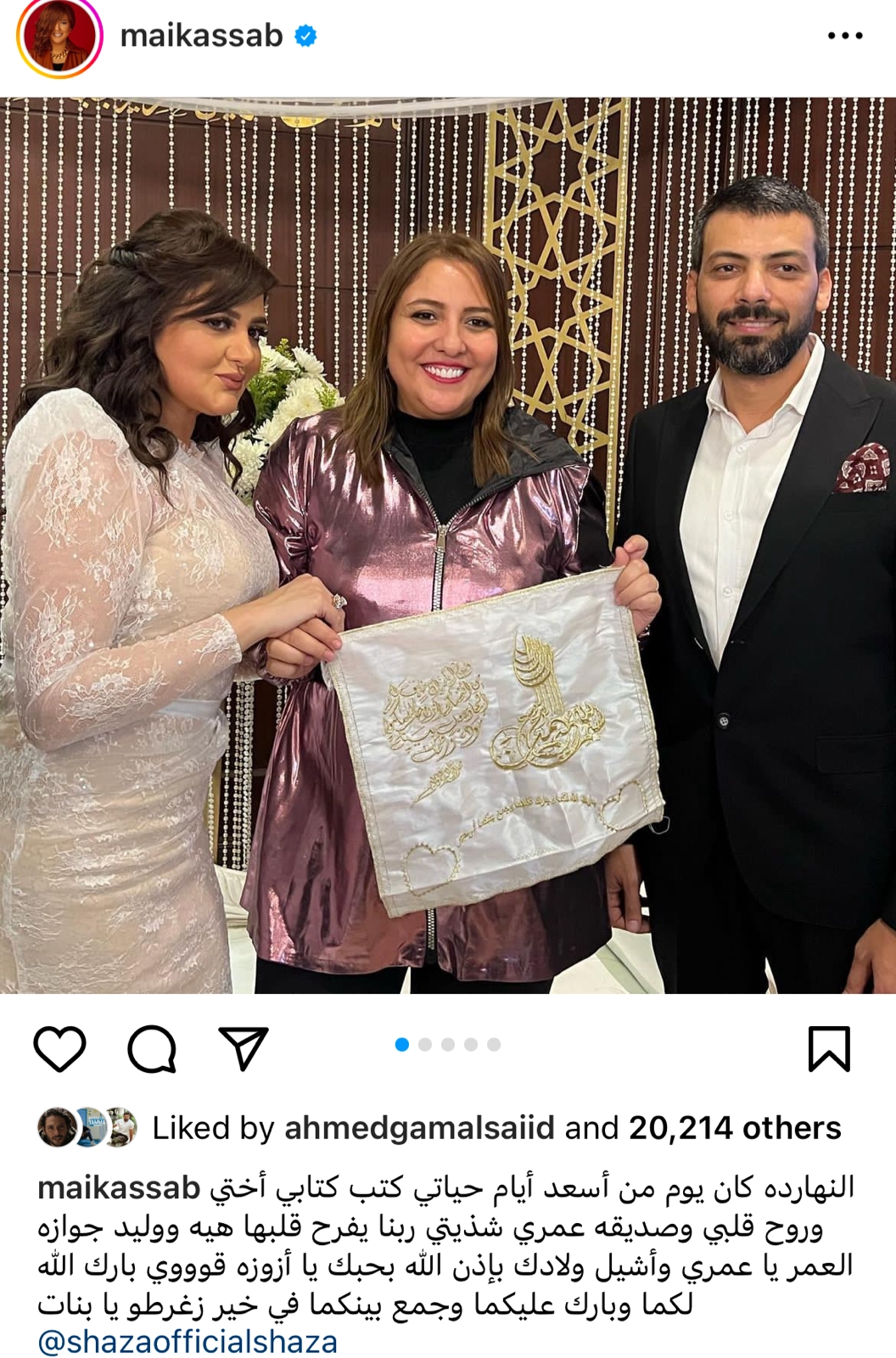Like this post with the heart icon
This screenshot has height=1358, width=896.
[x=60, y=1047]
